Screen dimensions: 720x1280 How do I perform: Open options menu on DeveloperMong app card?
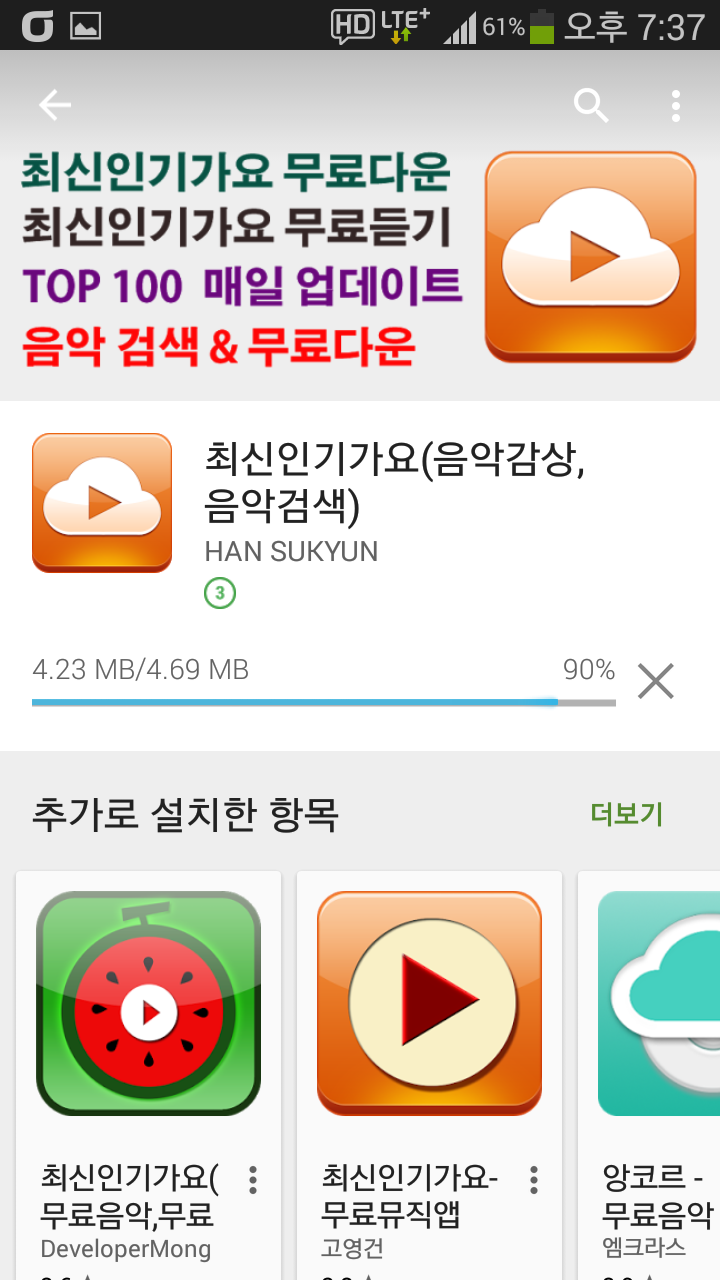coord(253,1180)
